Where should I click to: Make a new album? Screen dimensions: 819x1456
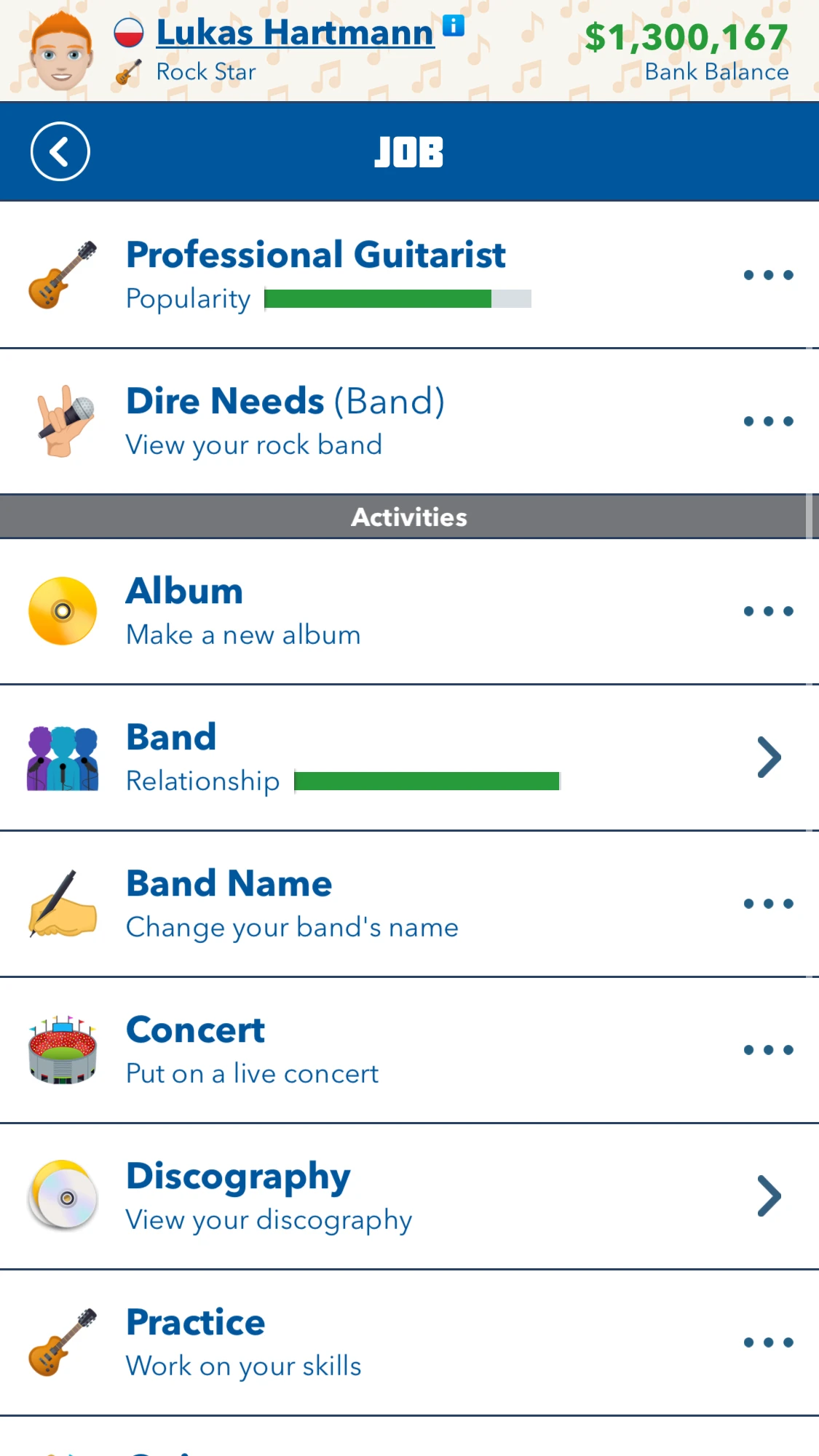tap(409, 611)
